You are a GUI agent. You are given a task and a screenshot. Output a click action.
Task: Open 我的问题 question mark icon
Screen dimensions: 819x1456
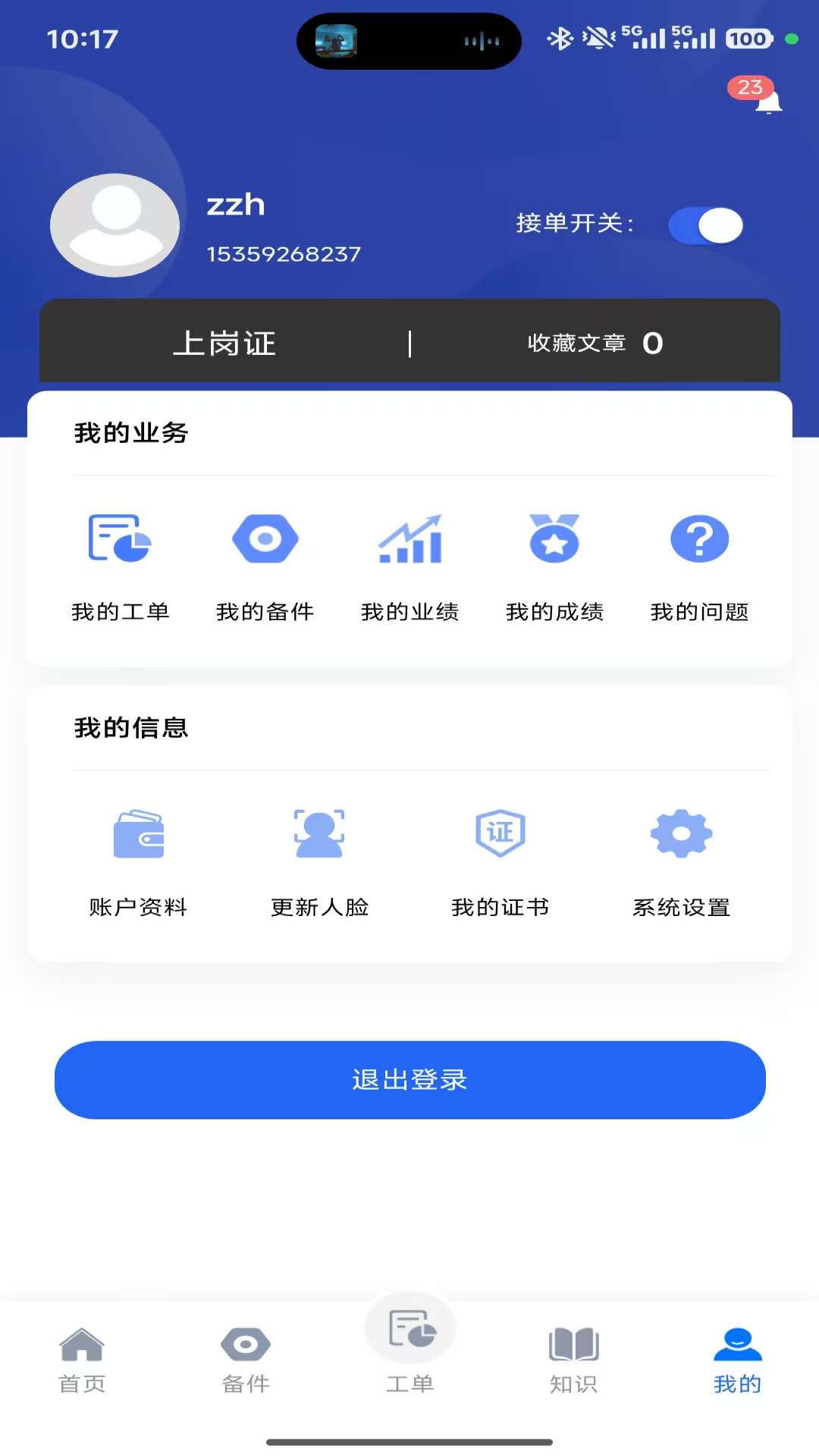tap(699, 565)
